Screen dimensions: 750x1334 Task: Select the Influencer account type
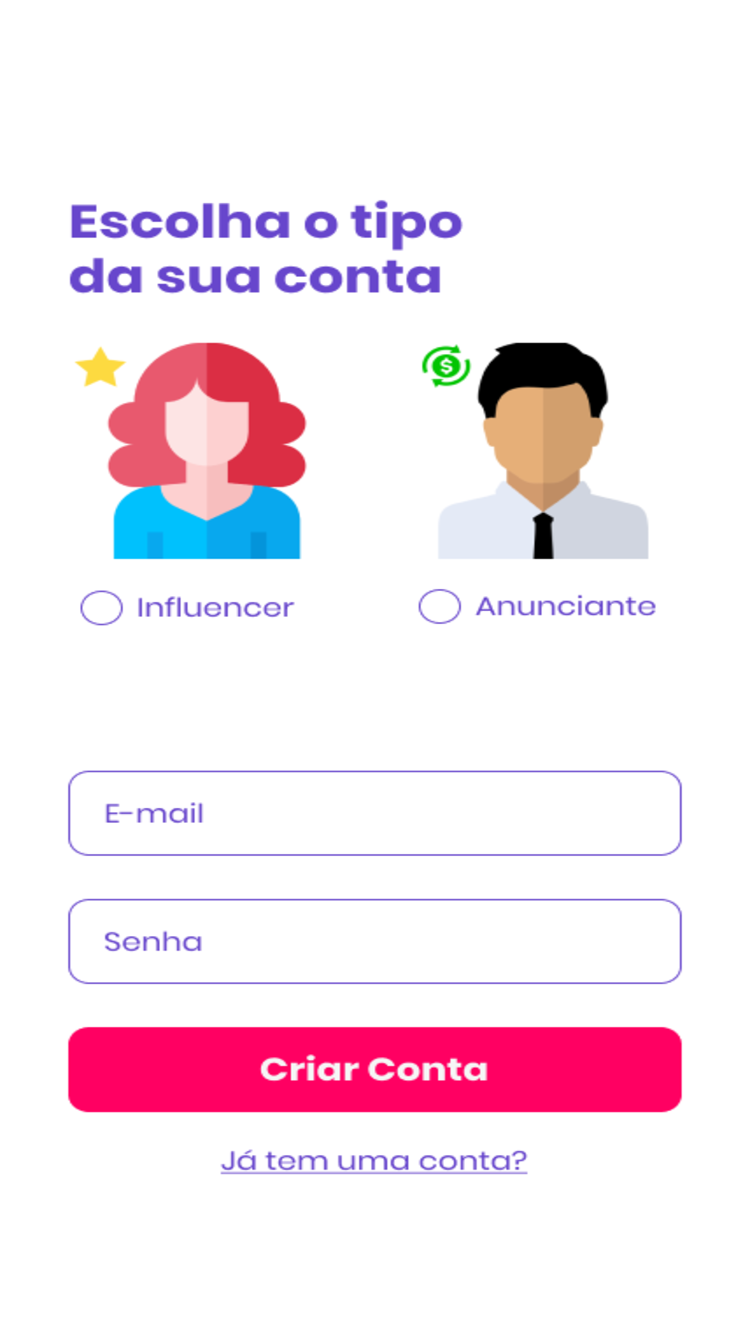pos(101,607)
